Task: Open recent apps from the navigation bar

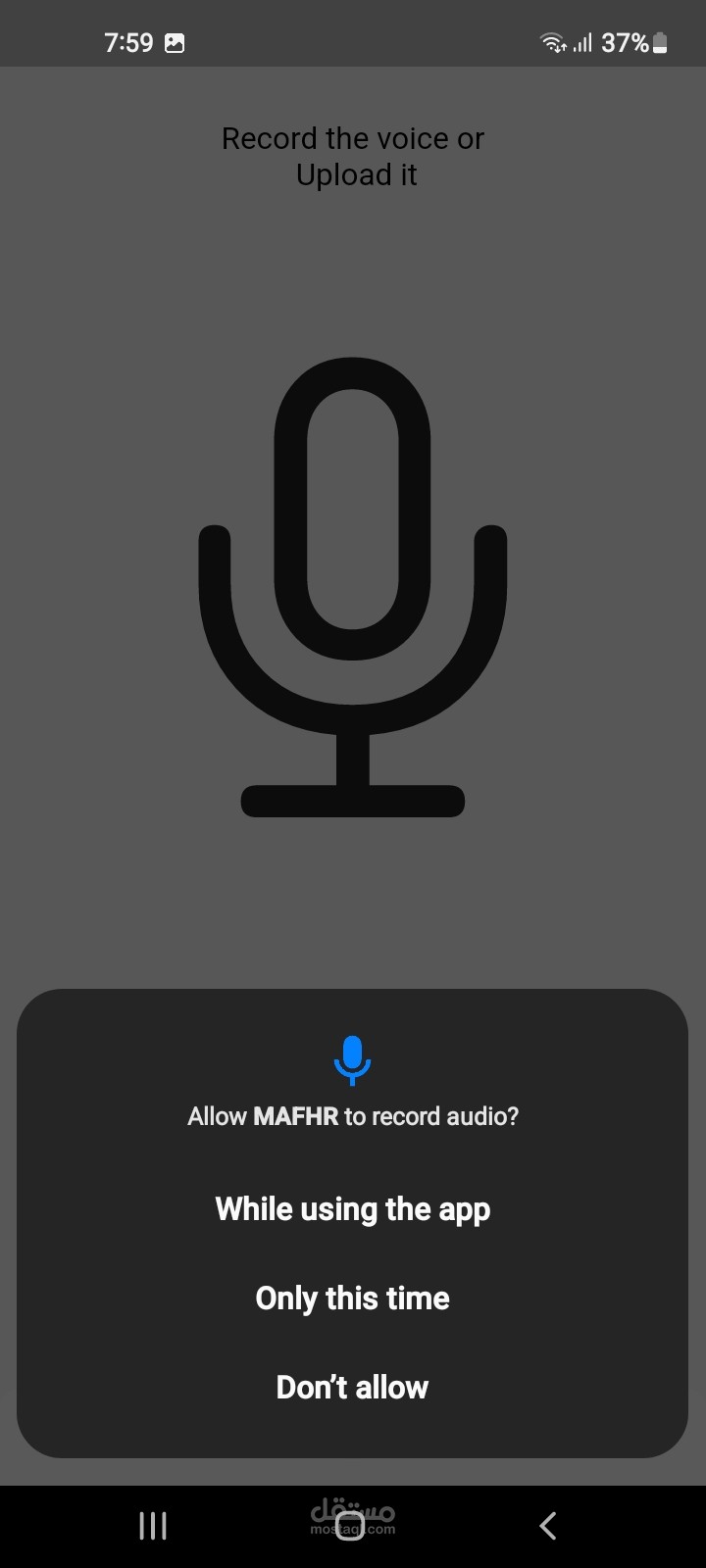Action: pos(153,1526)
